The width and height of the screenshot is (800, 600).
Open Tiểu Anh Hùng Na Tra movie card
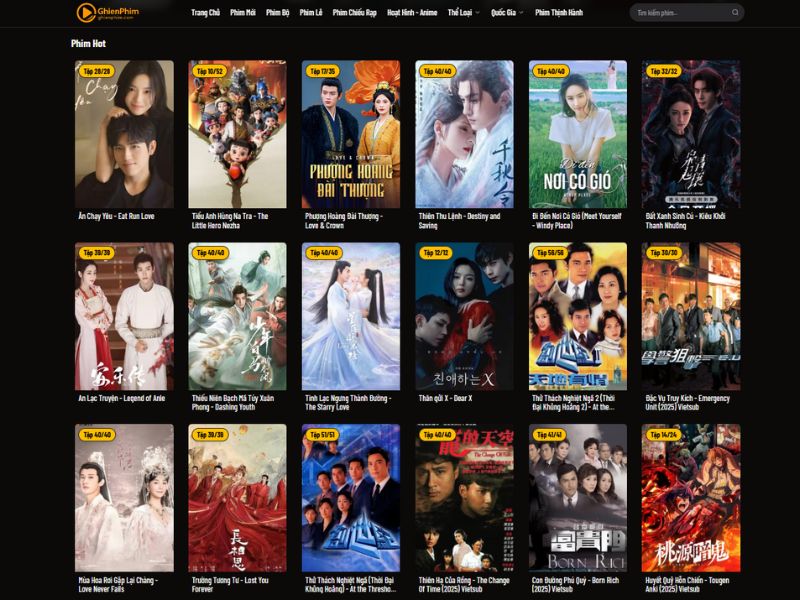[237, 134]
